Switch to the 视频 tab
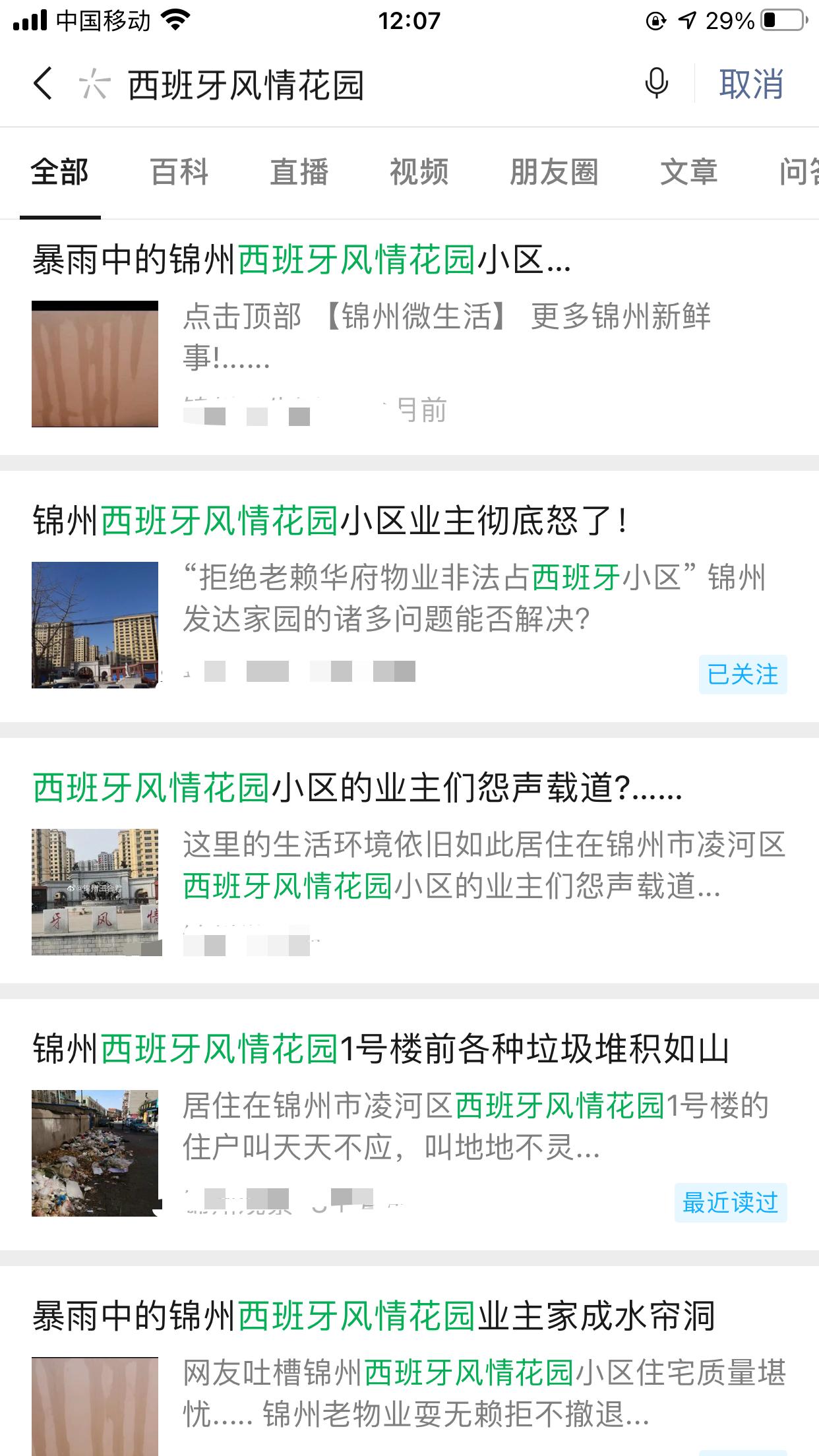The image size is (819, 1456). tap(420, 173)
